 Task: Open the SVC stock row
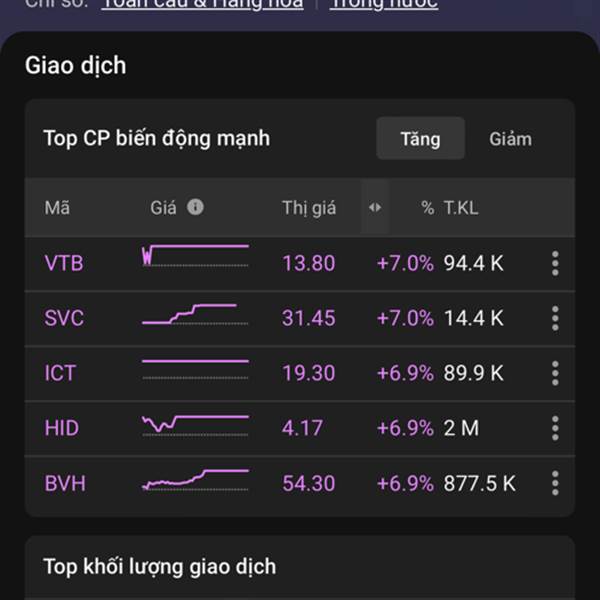(64, 319)
